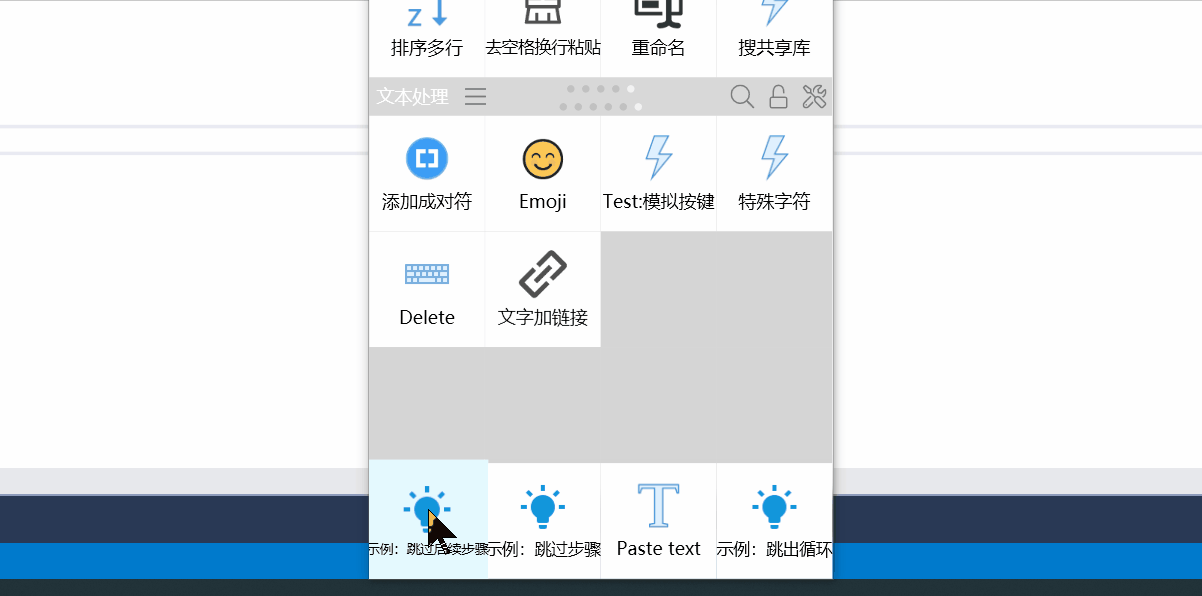Viewport: 1202px width, 596px height.
Task: Open the 特殊字符 action
Action: [x=774, y=173]
